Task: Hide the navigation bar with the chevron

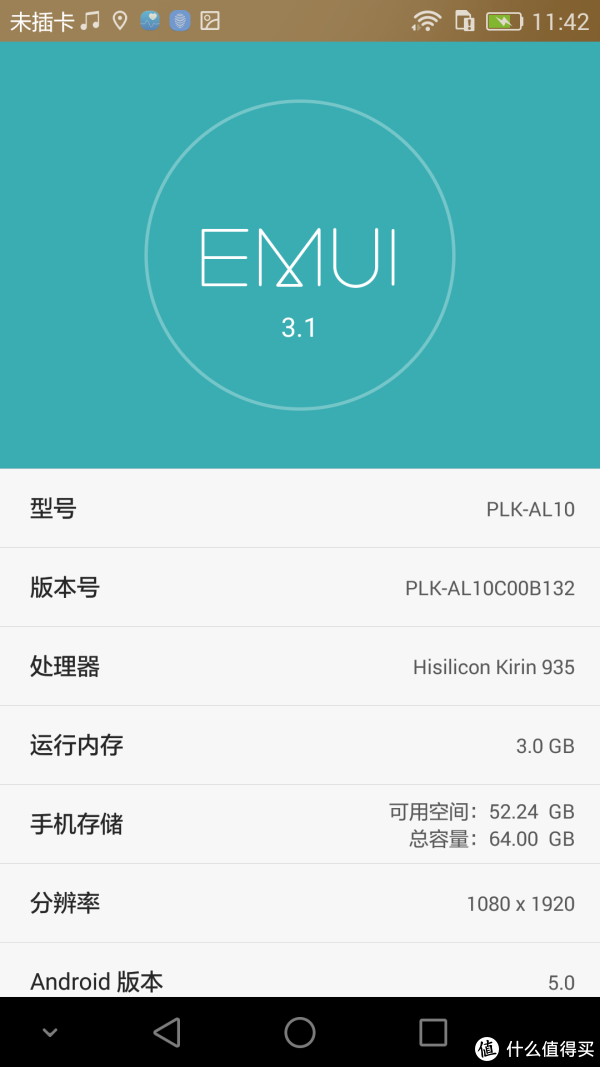Action: click(50, 1033)
